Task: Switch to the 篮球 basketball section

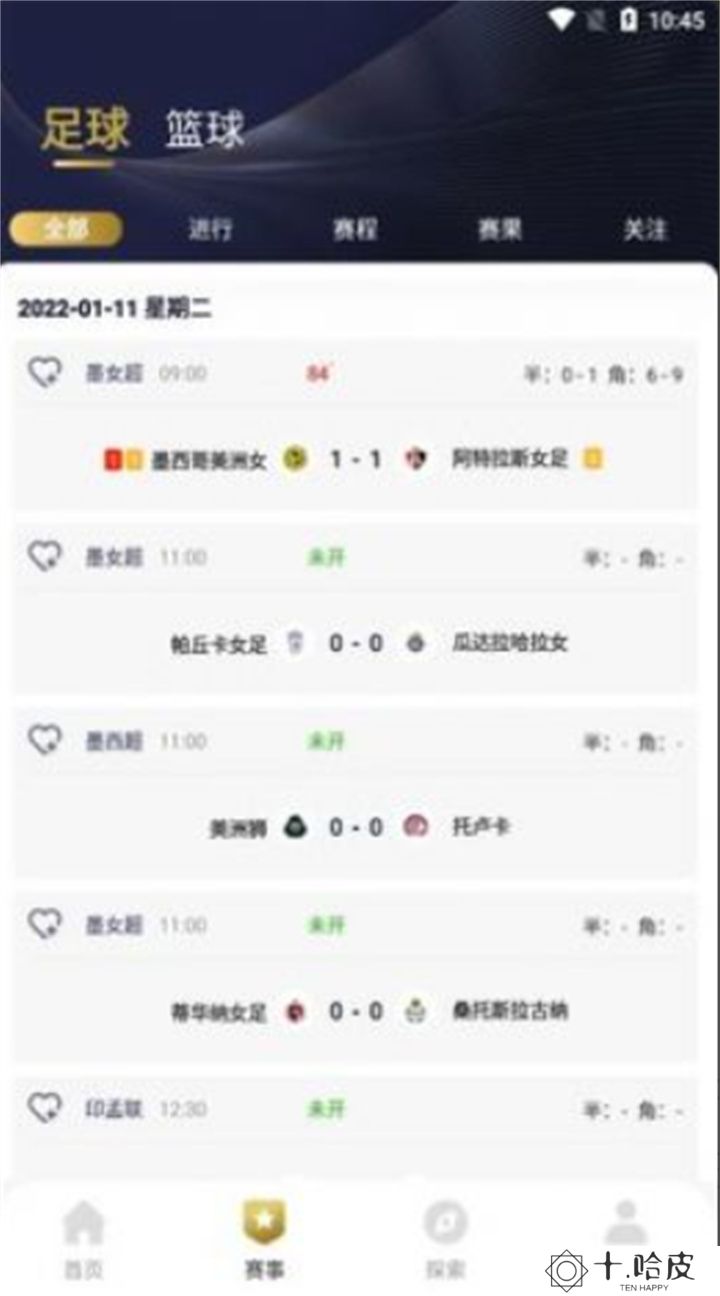Action: [205, 128]
